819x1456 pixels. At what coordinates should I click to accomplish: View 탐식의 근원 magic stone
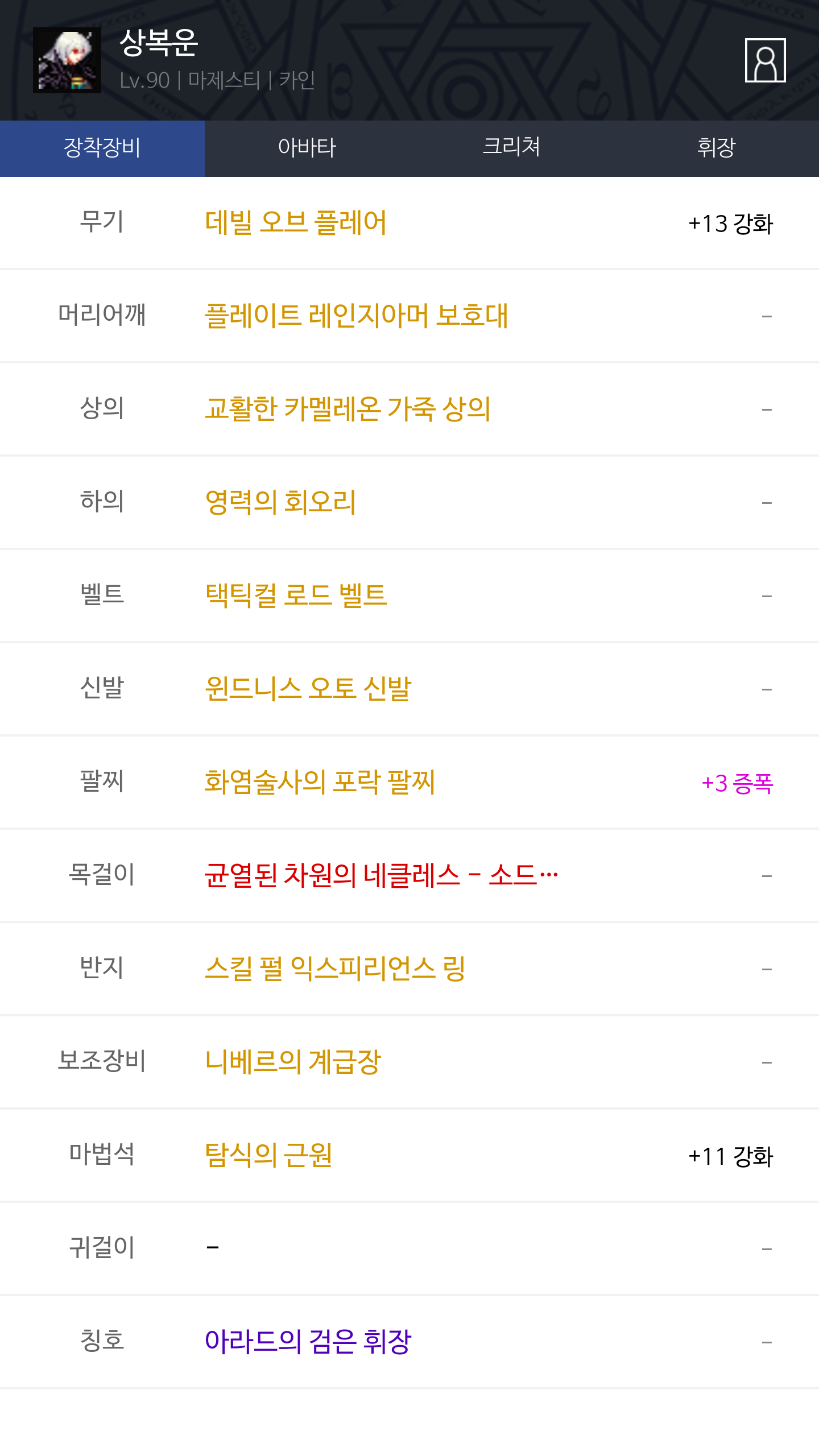[268, 1155]
